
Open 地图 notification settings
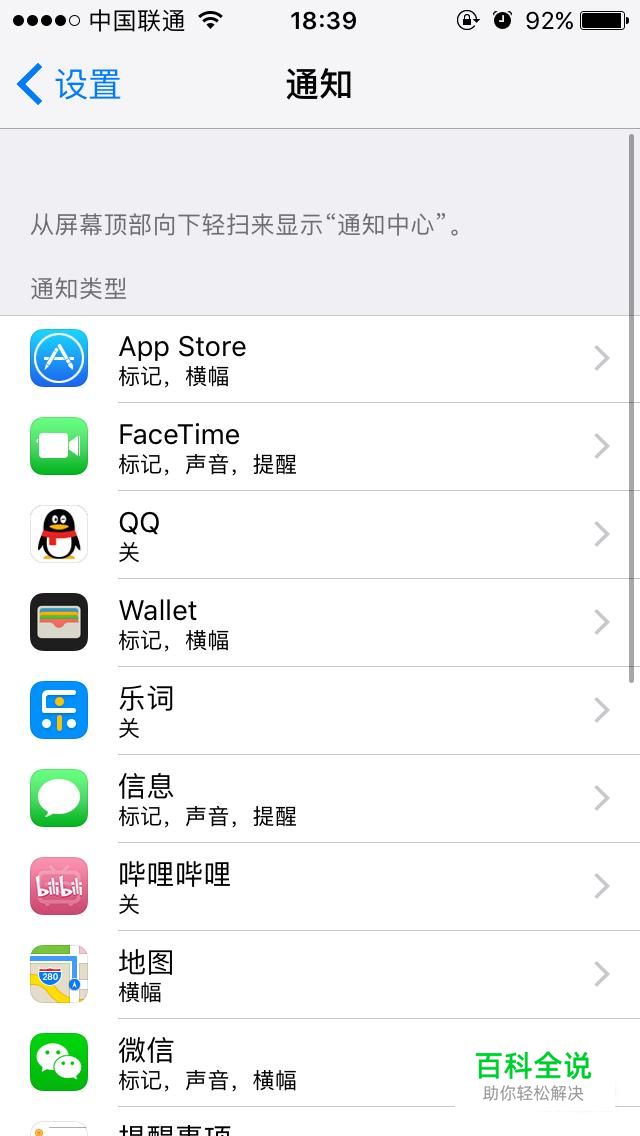click(x=320, y=974)
